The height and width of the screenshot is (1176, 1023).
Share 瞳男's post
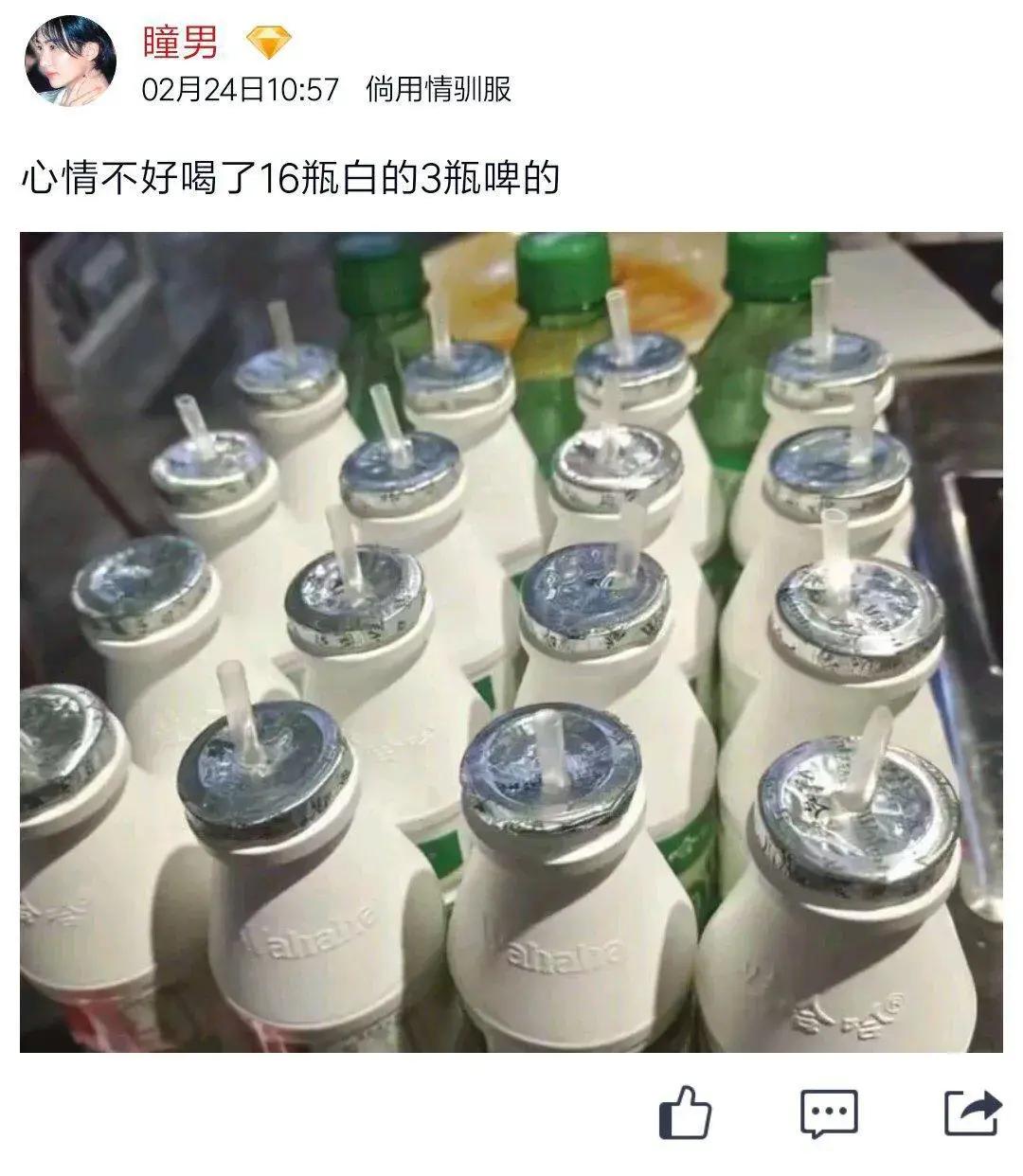(972, 1112)
